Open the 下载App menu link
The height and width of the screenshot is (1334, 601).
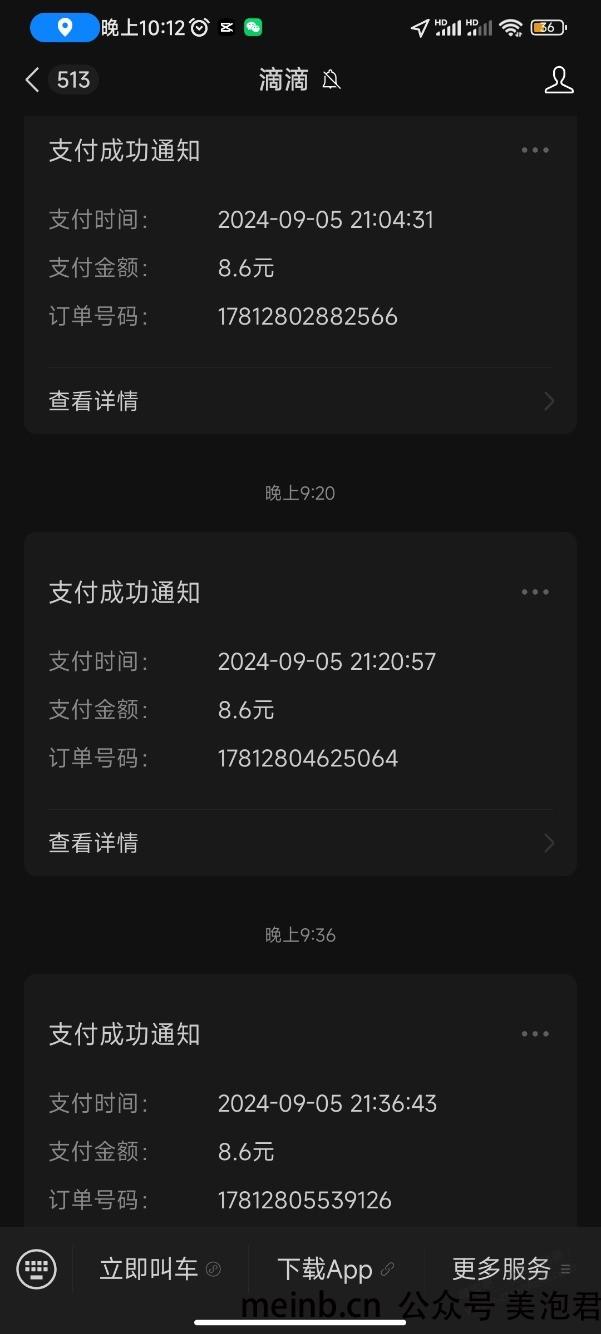tap(336, 1269)
